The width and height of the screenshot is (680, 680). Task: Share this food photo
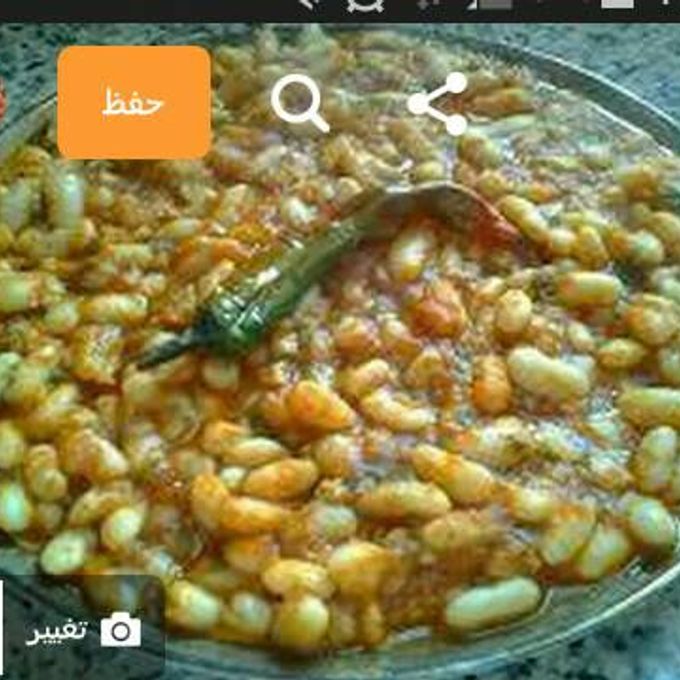pyautogui.click(x=439, y=103)
